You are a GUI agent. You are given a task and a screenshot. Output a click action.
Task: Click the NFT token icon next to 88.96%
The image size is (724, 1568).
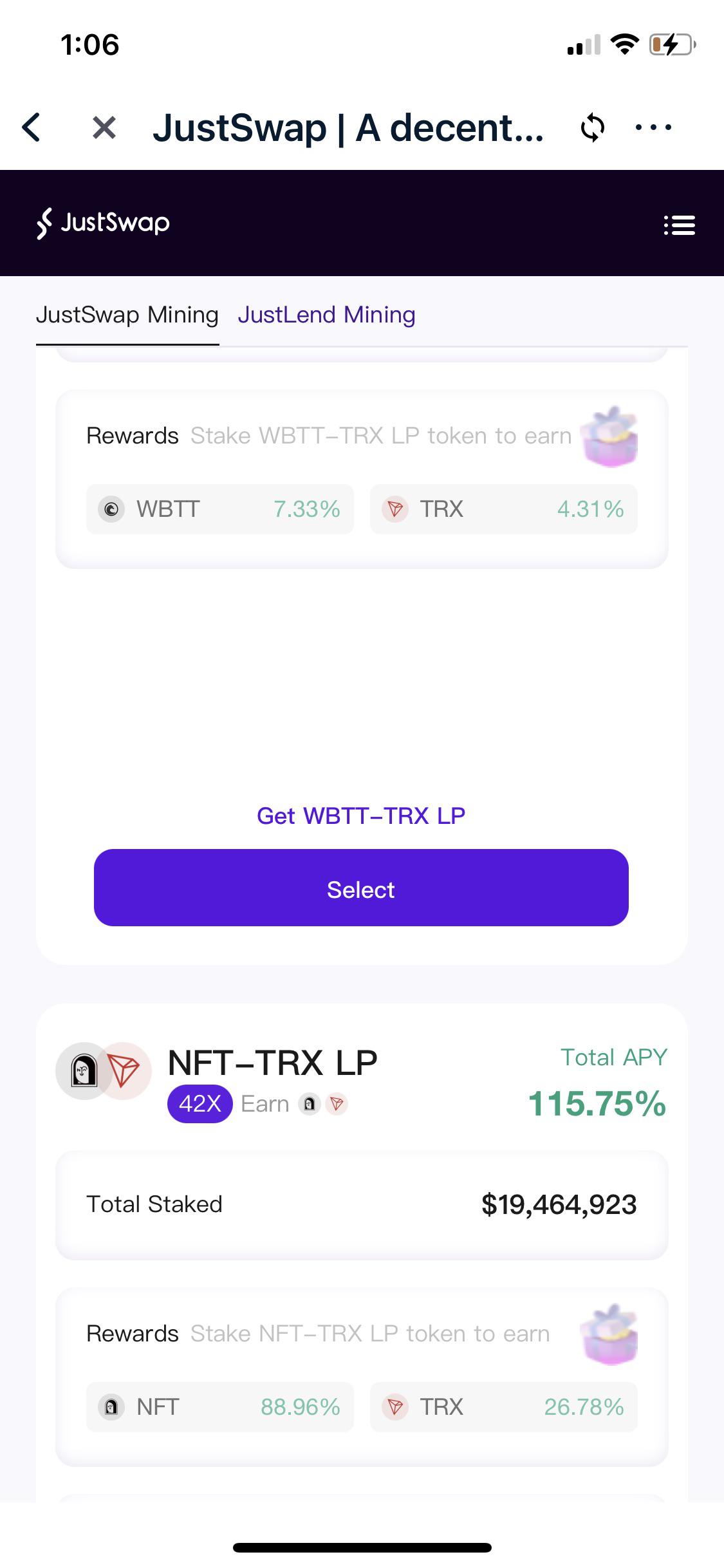pos(112,1407)
